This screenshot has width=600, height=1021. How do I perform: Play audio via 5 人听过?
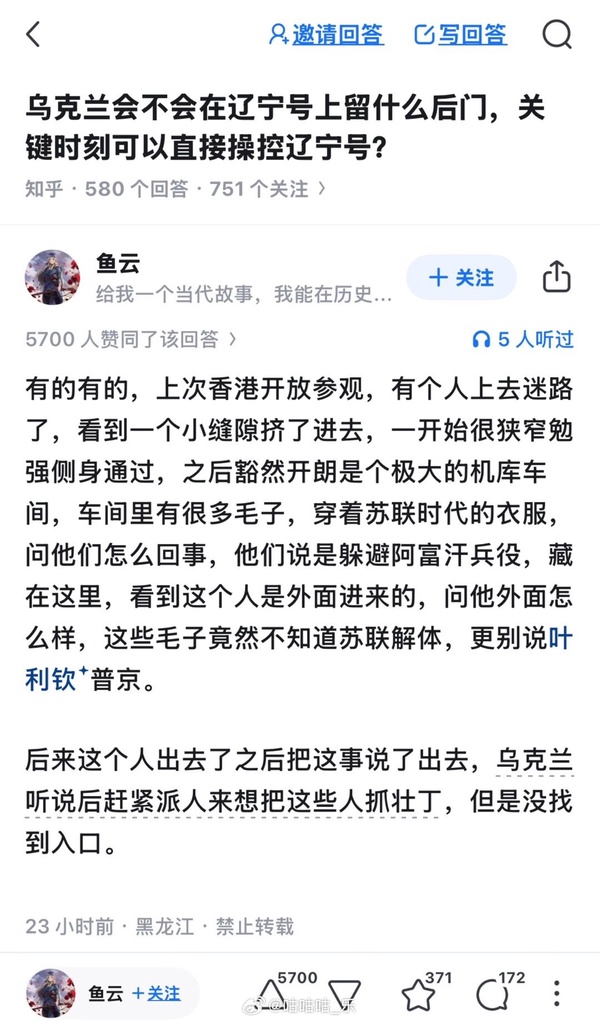click(x=522, y=340)
